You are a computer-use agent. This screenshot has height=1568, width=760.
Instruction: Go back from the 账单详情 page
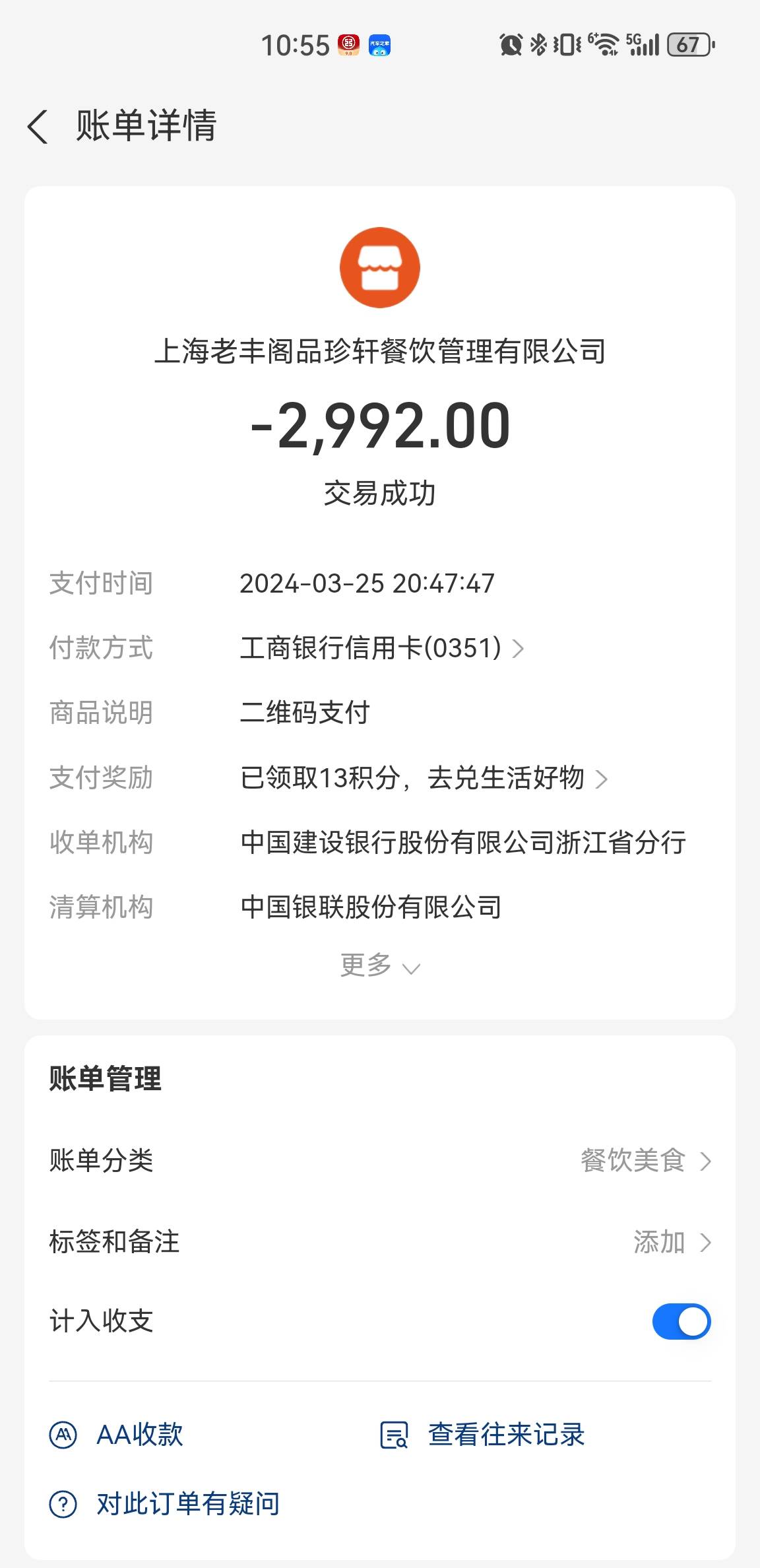[38, 126]
